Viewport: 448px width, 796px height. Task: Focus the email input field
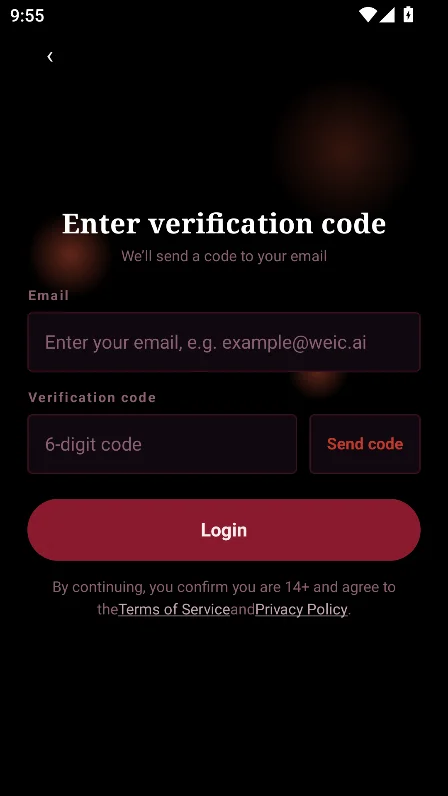click(224, 342)
